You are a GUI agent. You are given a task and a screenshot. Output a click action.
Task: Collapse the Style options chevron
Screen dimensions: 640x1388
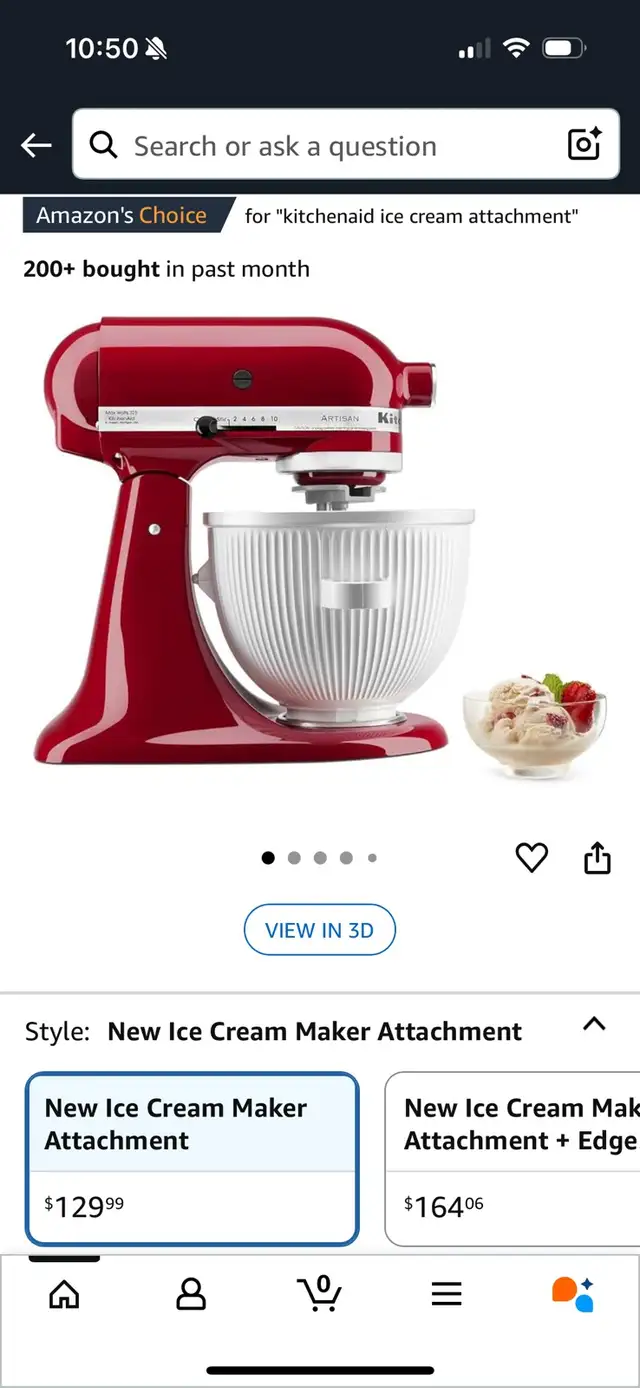click(x=594, y=1024)
